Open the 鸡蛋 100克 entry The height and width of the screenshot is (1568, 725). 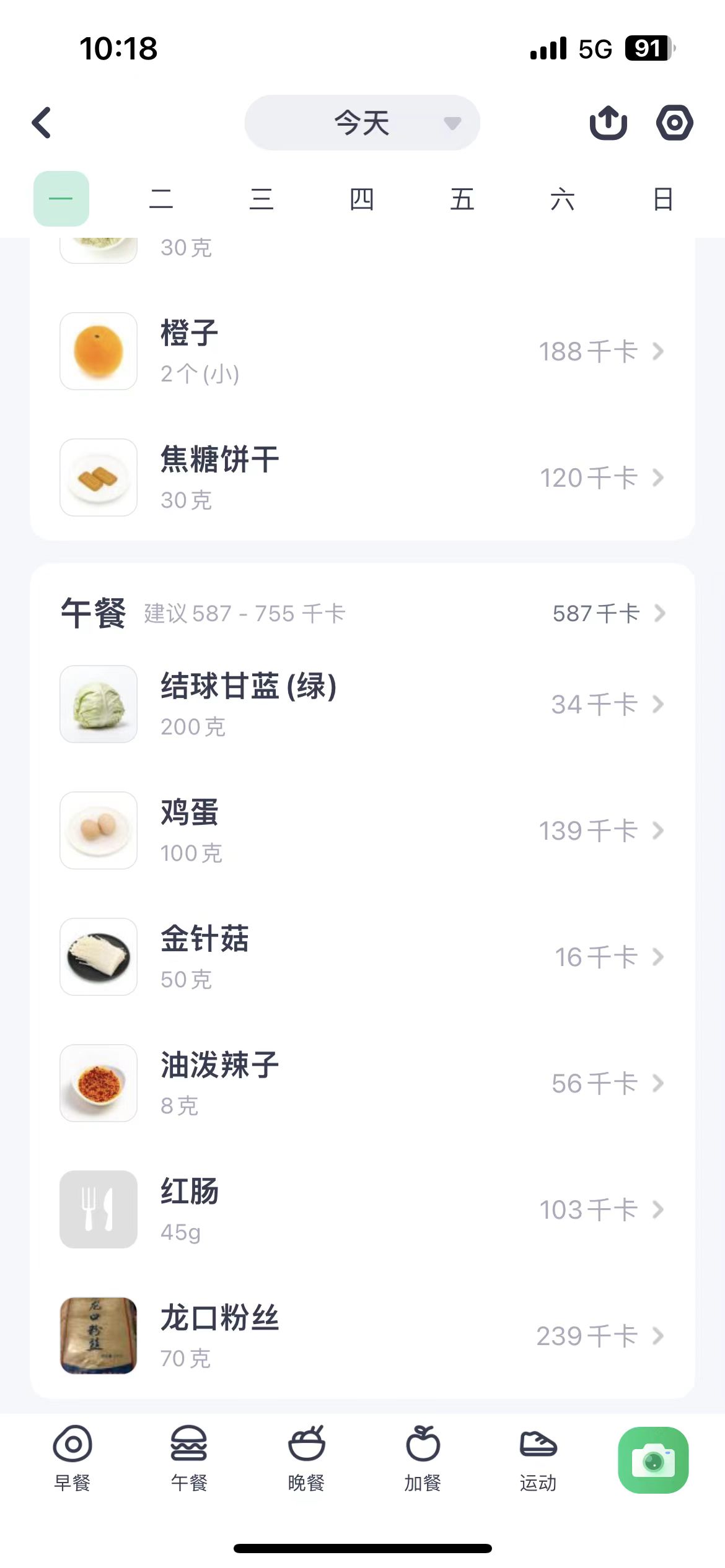coord(362,830)
